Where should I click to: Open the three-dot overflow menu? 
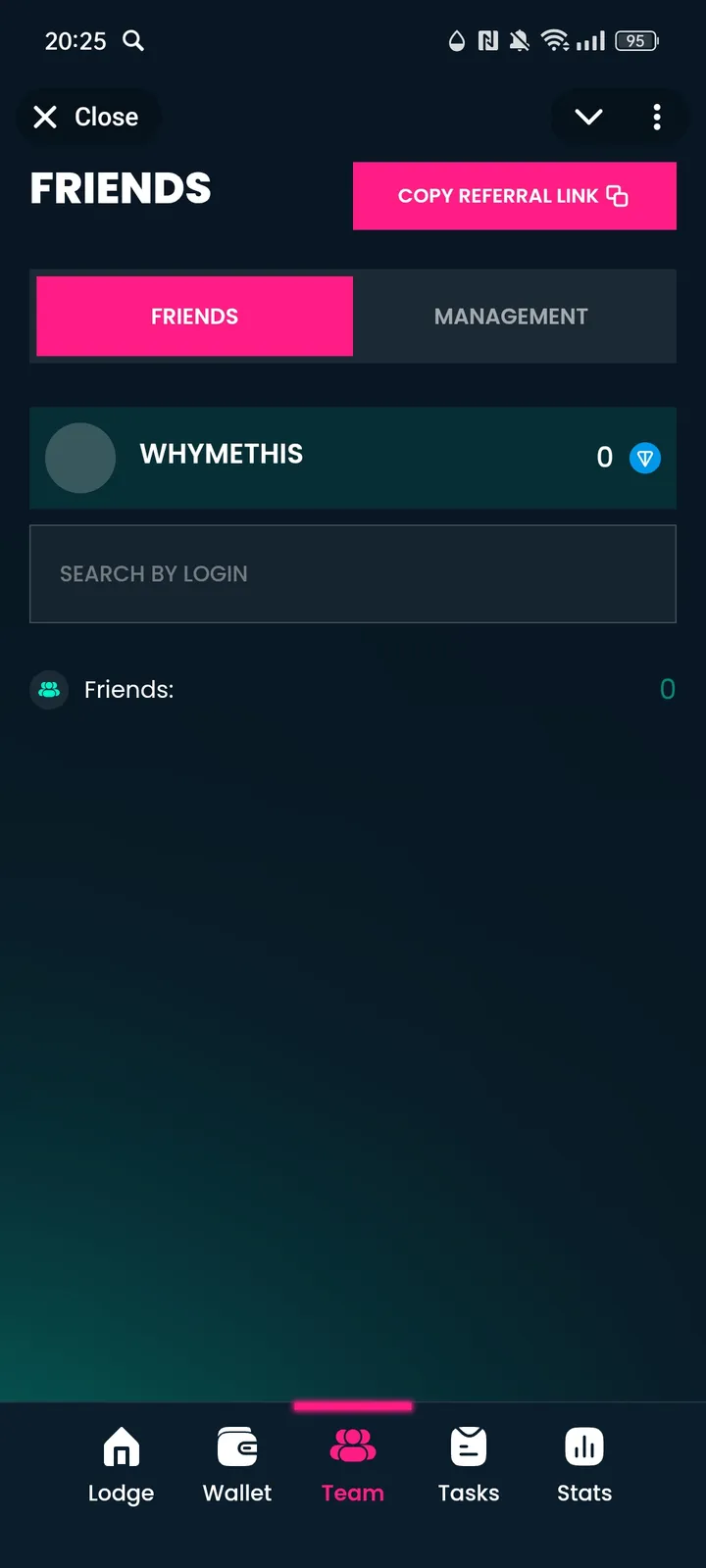[x=657, y=118]
